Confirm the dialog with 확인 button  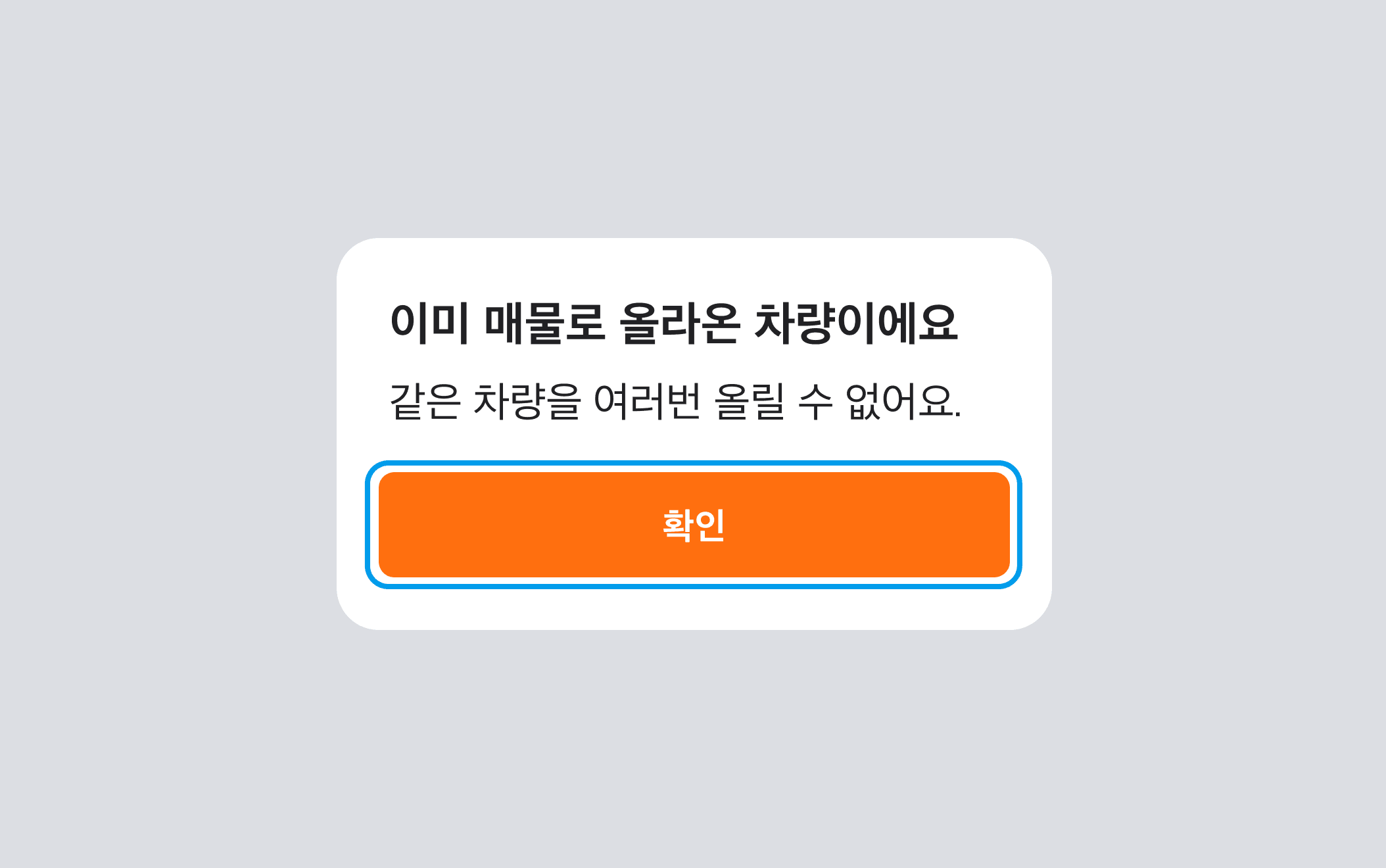[694, 525]
